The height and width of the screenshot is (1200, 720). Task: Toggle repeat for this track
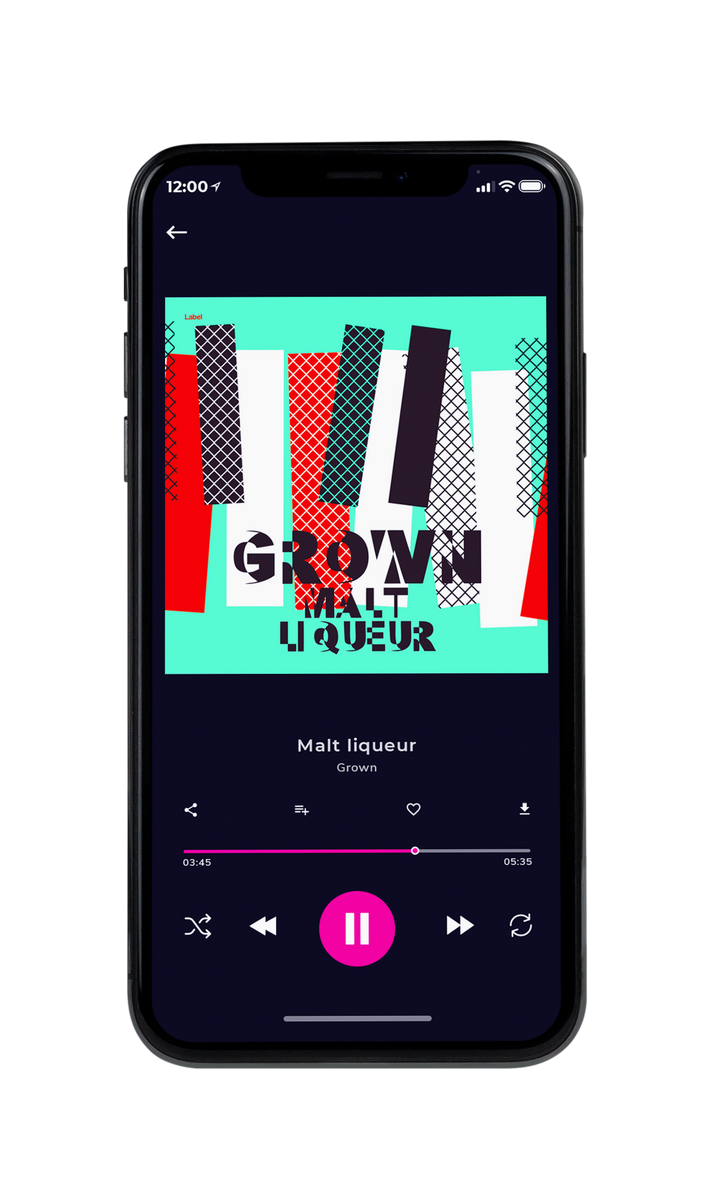[x=521, y=926]
